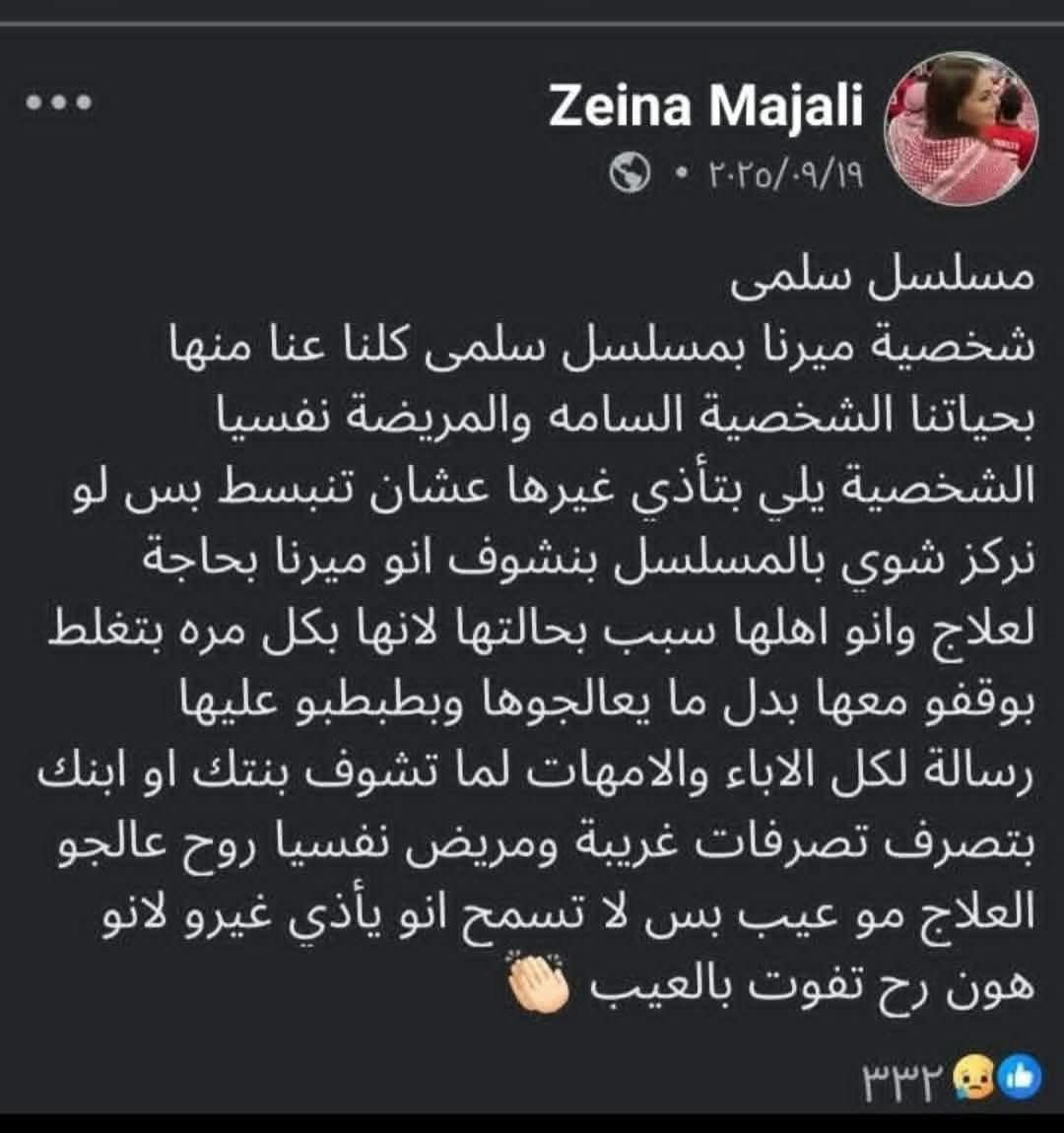
Task: Tap the Zeina Majali name link
Action: click(x=704, y=105)
